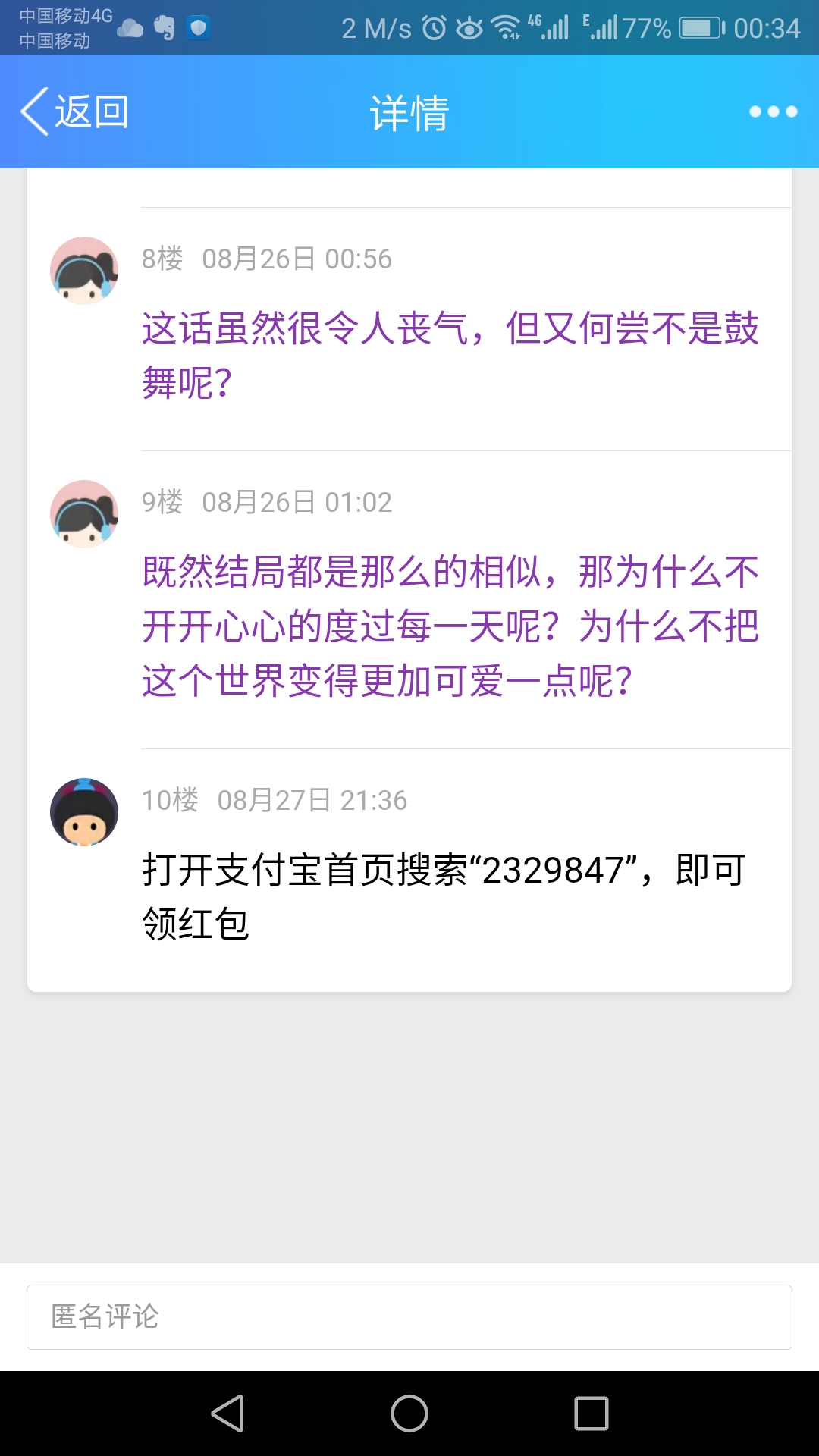Open the 8楼 commenter's avatar
819x1456 pixels.
[x=84, y=271]
